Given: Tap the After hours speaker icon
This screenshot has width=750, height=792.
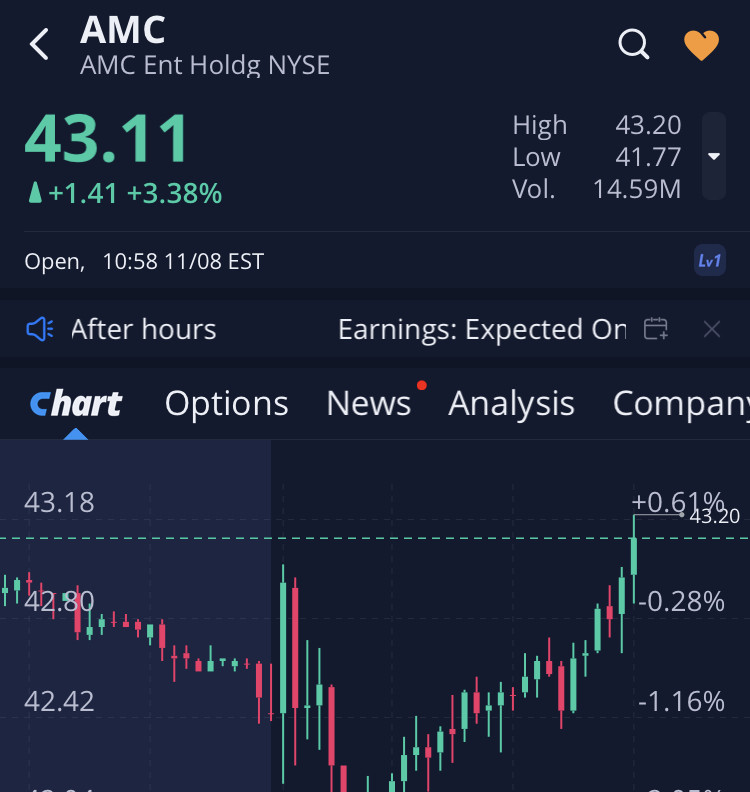Looking at the screenshot, I should pyautogui.click(x=40, y=329).
